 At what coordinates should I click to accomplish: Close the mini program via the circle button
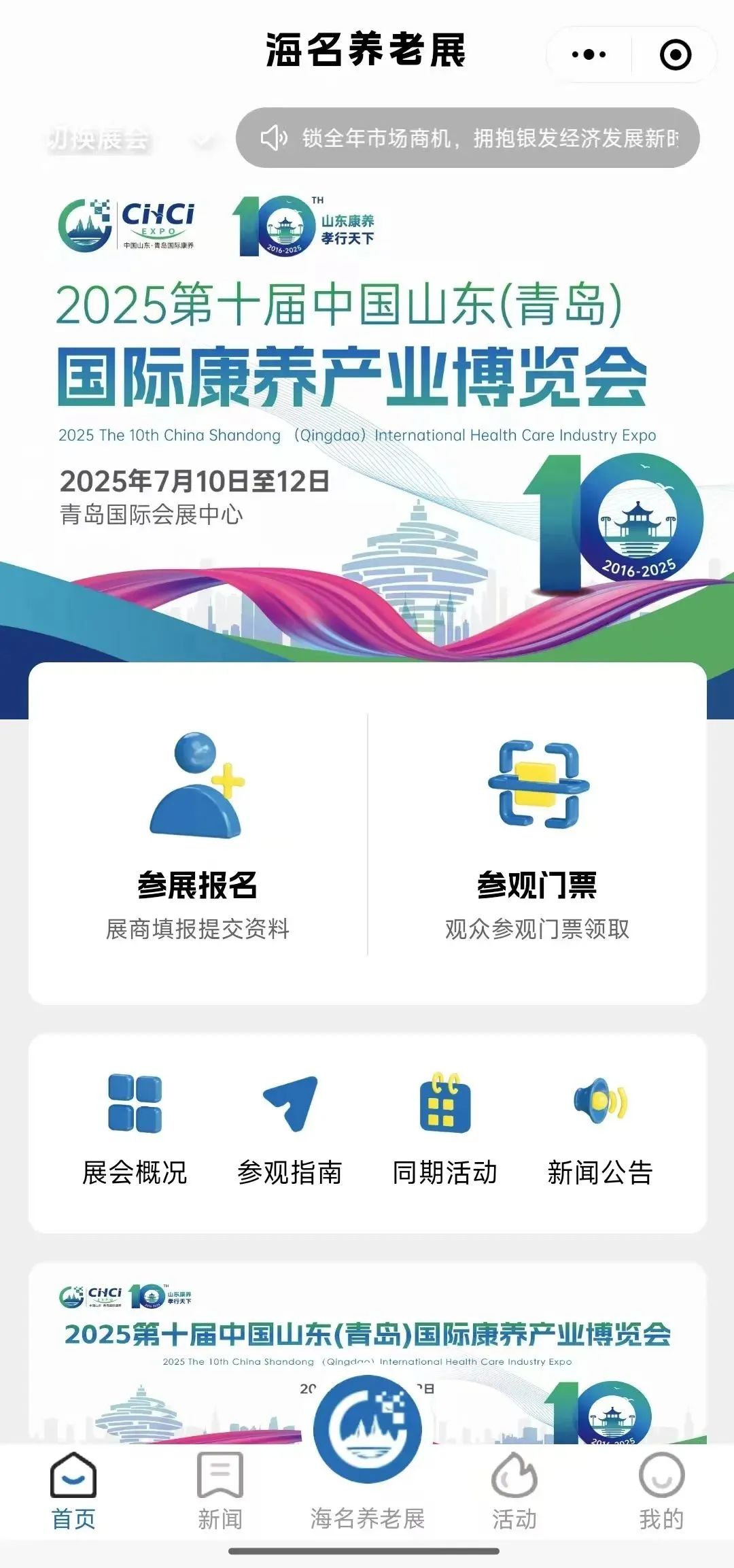(675, 54)
